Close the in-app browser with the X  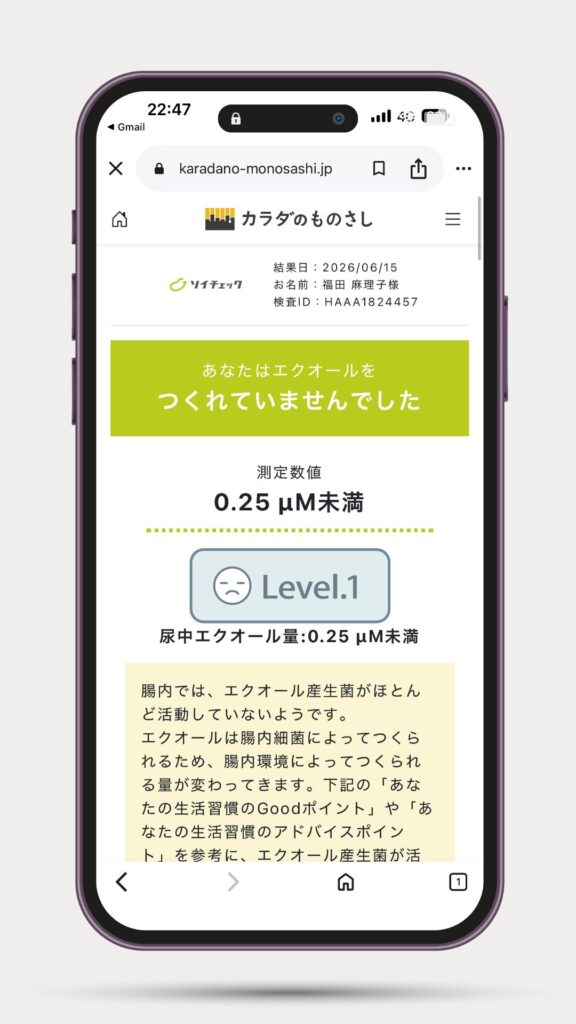[x=116, y=168]
